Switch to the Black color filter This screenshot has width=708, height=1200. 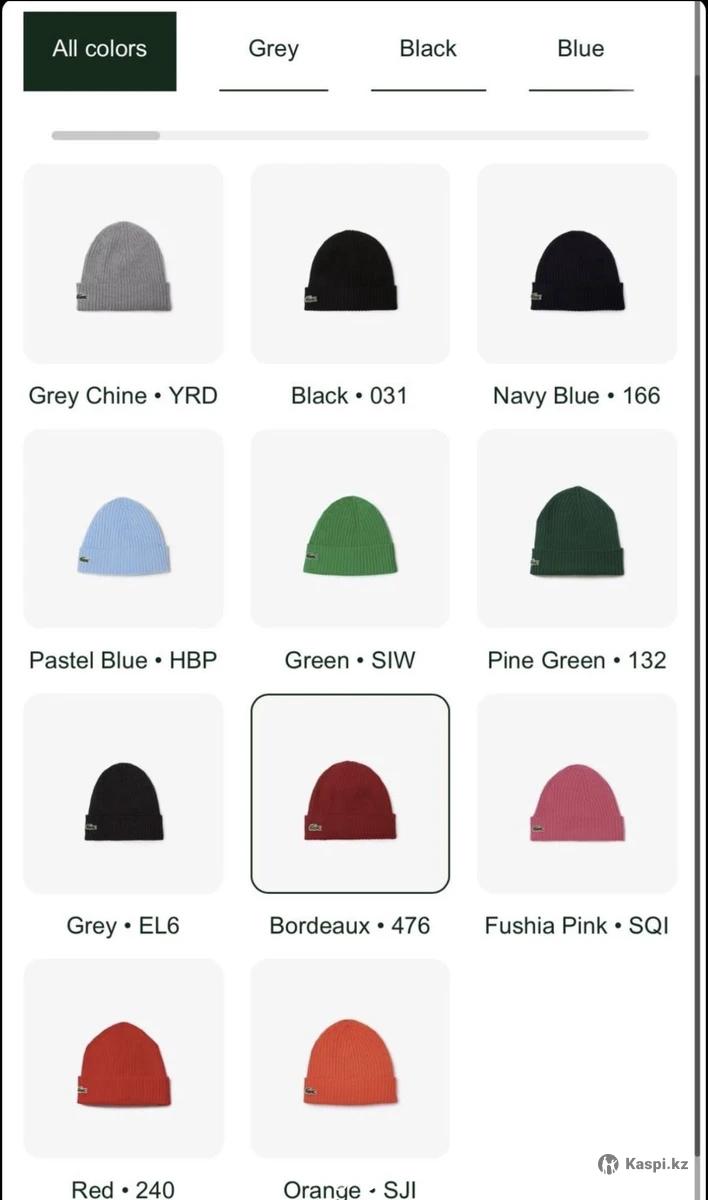click(x=428, y=51)
